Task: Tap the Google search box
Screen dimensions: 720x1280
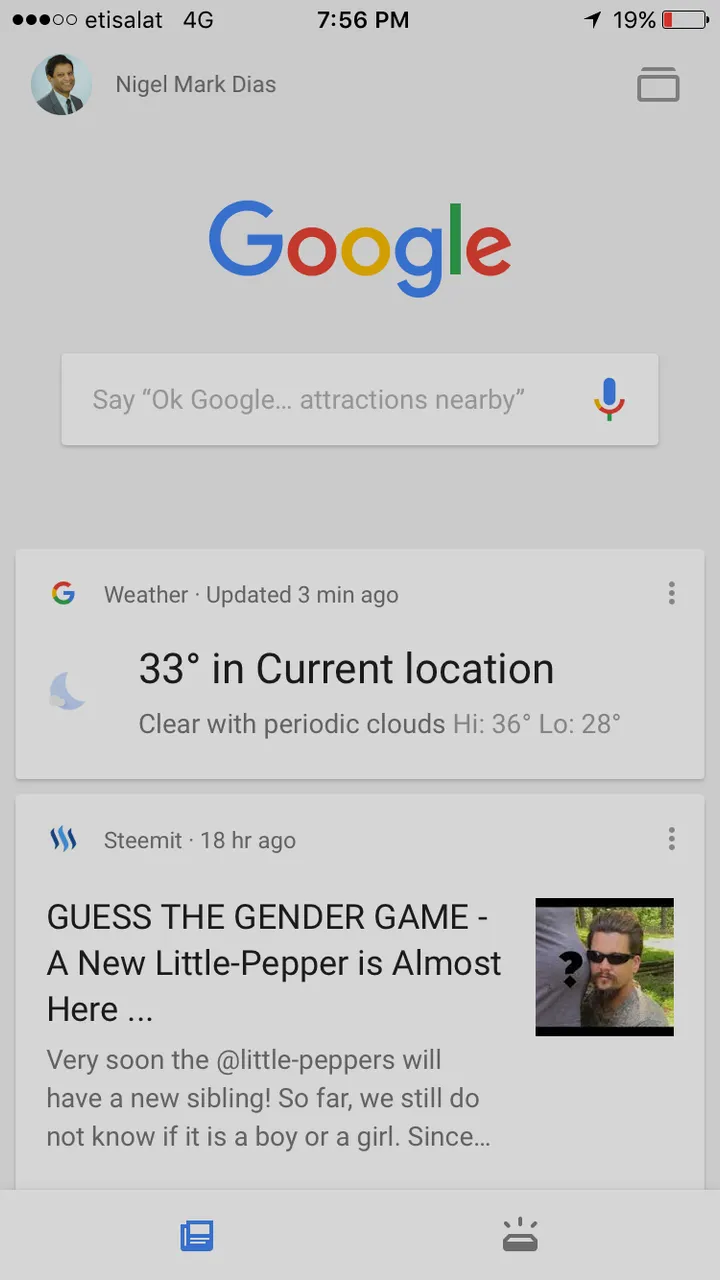Action: click(320, 400)
